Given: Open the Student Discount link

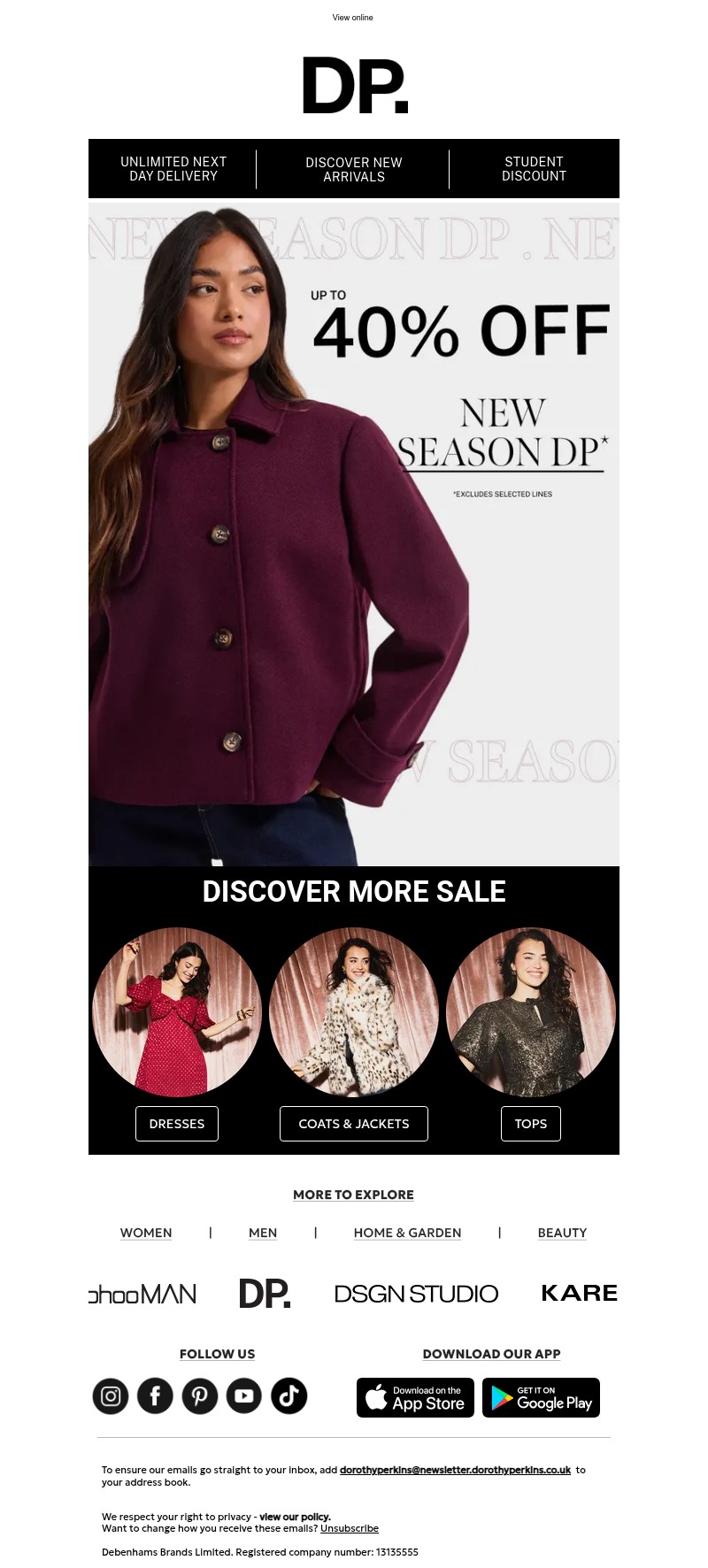Looking at the screenshot, I should pos(534,169).
